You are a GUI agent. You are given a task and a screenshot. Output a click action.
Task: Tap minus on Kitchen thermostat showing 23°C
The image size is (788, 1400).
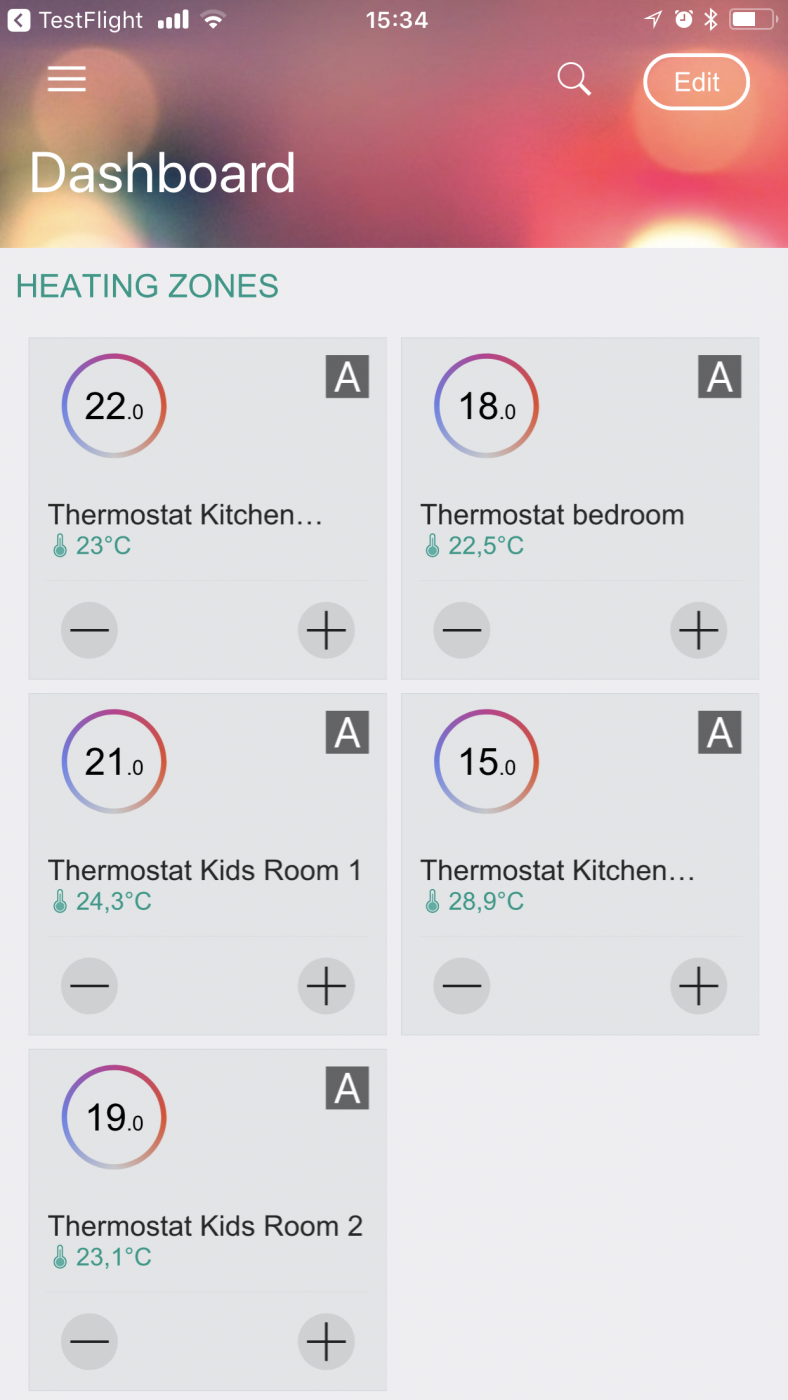click(x=90, y=631)
